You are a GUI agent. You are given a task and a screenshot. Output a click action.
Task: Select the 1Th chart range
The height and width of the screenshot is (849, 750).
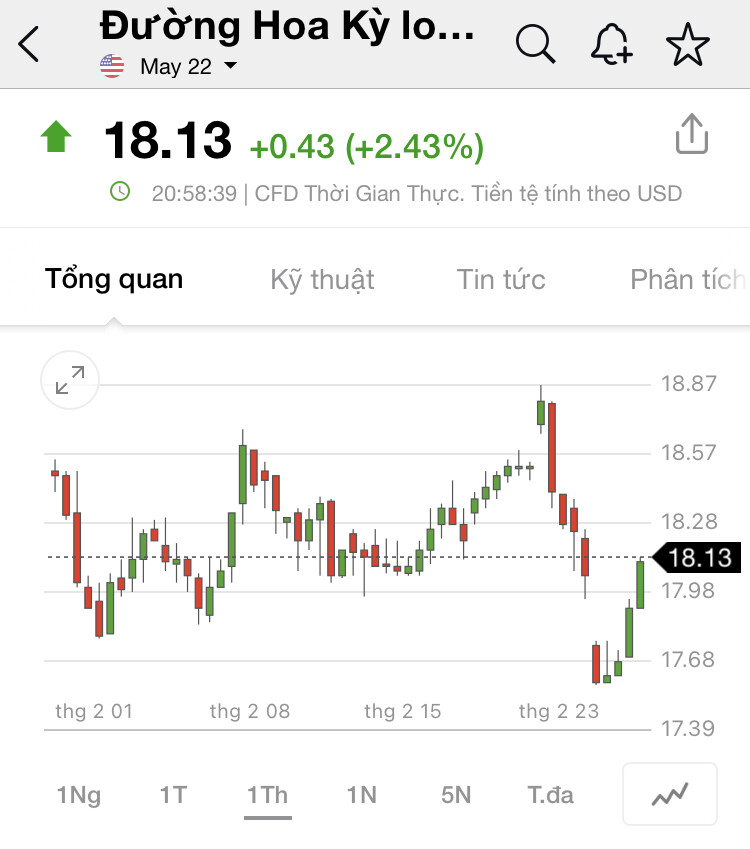pyautogui.click(x=267, y=795)
